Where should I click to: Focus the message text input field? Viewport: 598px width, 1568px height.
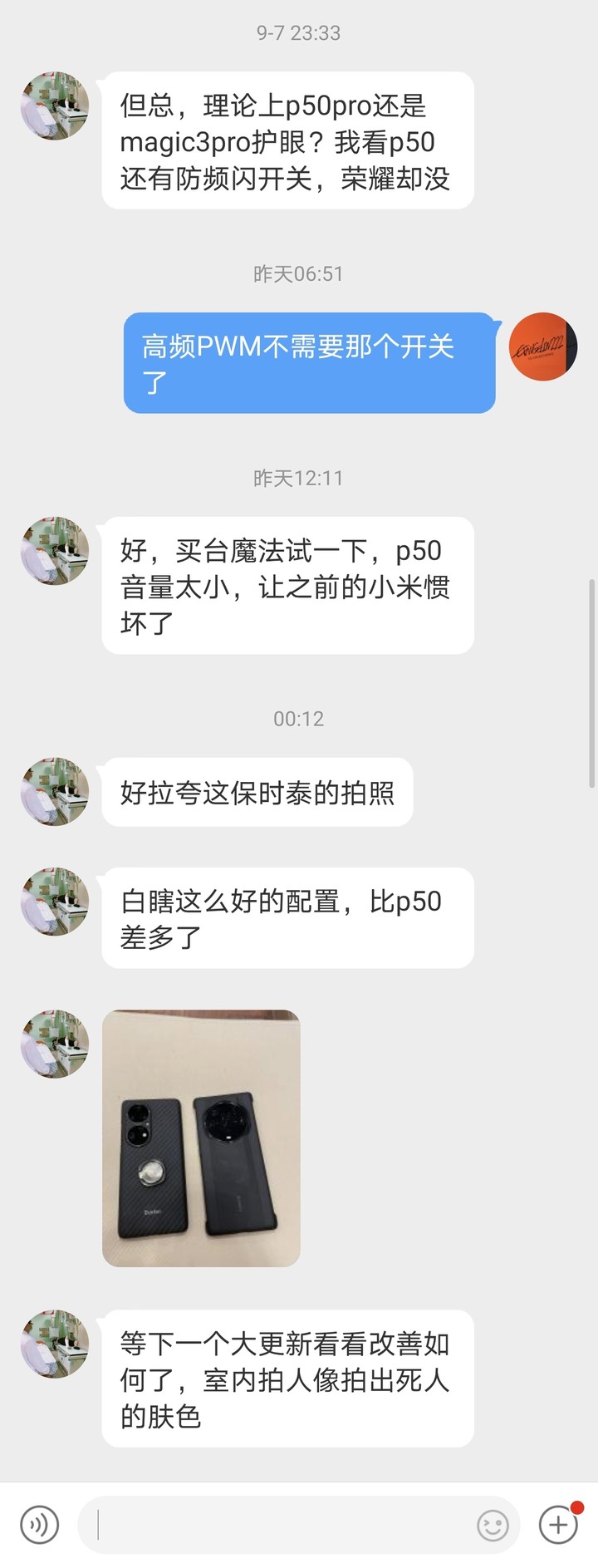point(282,1525)
